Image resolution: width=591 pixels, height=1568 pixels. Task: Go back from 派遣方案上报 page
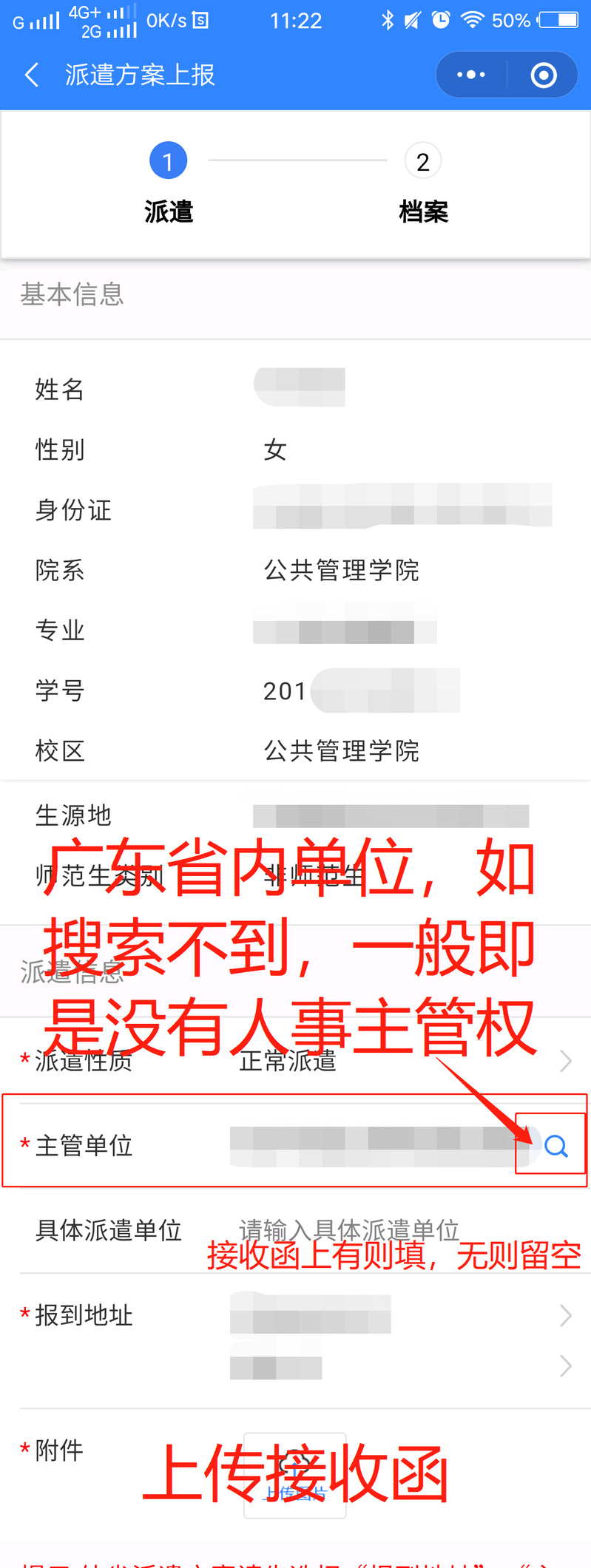[x=32, y=75]
